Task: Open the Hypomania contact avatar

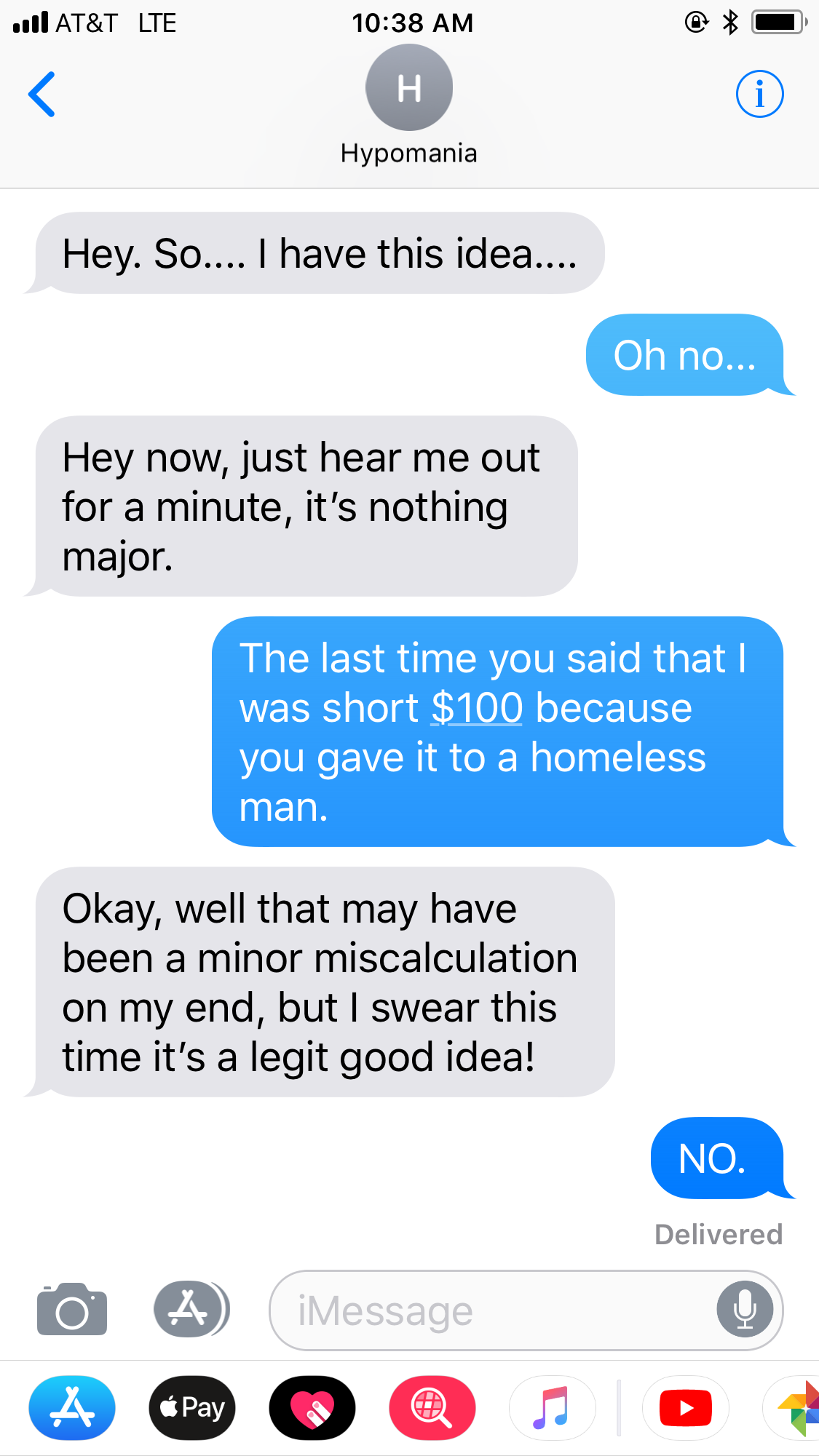Action: pos(408,88)
